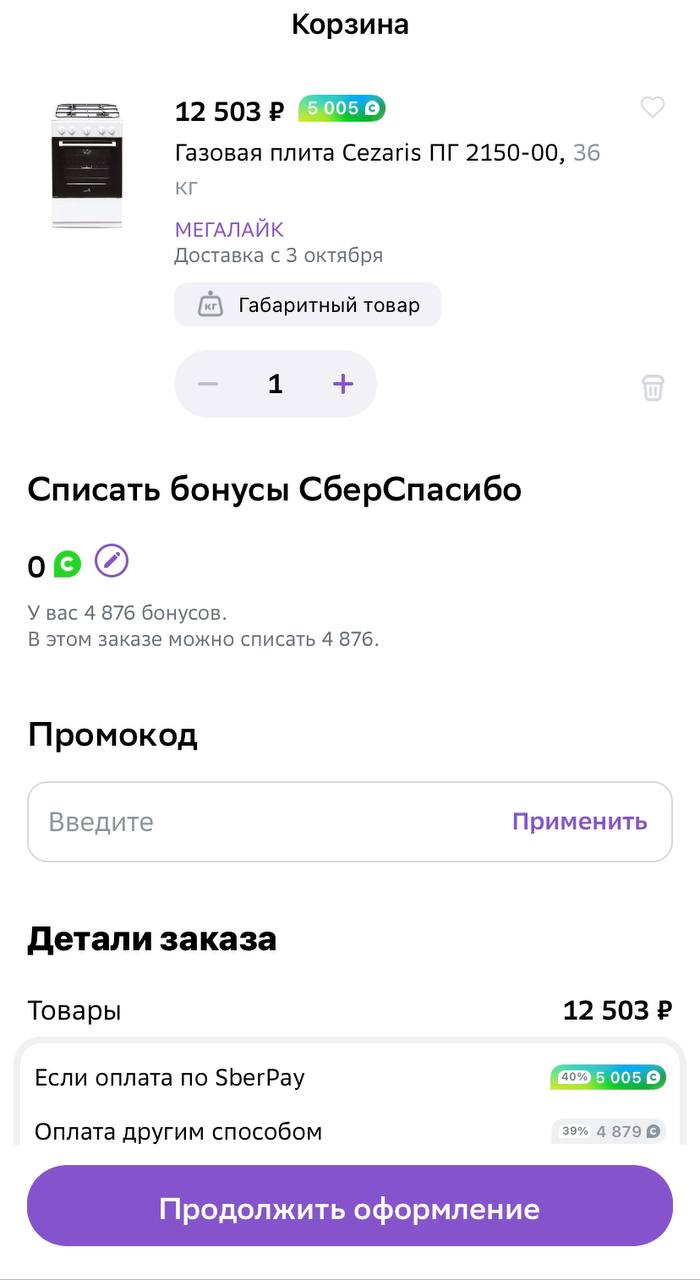700x1280 pixels.
Task: Increase the stove quantity with plus
Action: (343, 384)
